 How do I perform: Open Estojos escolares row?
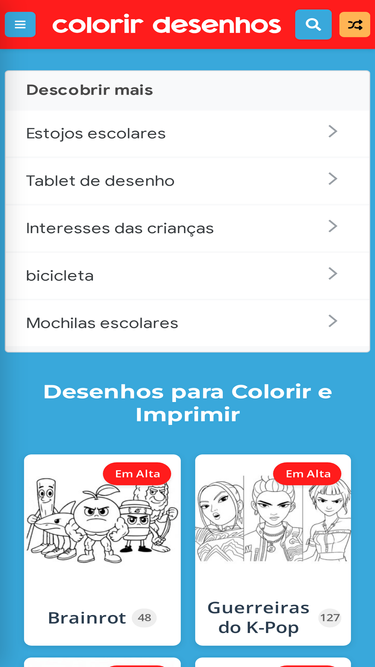pos(188,134)
